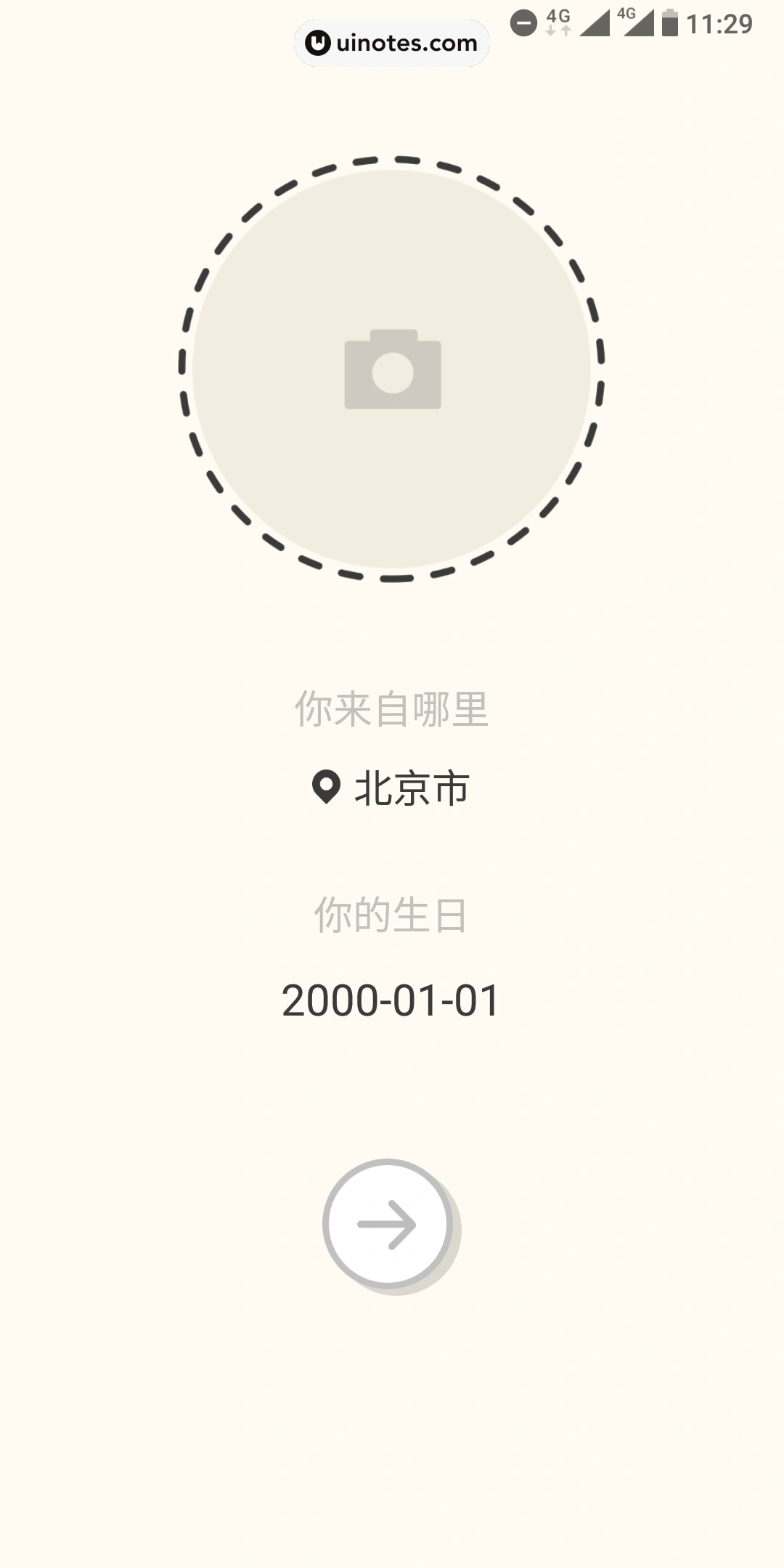Edit the birthday 2000-01-01
This screenshot has height=1568, width=784.
[391, 1000]
